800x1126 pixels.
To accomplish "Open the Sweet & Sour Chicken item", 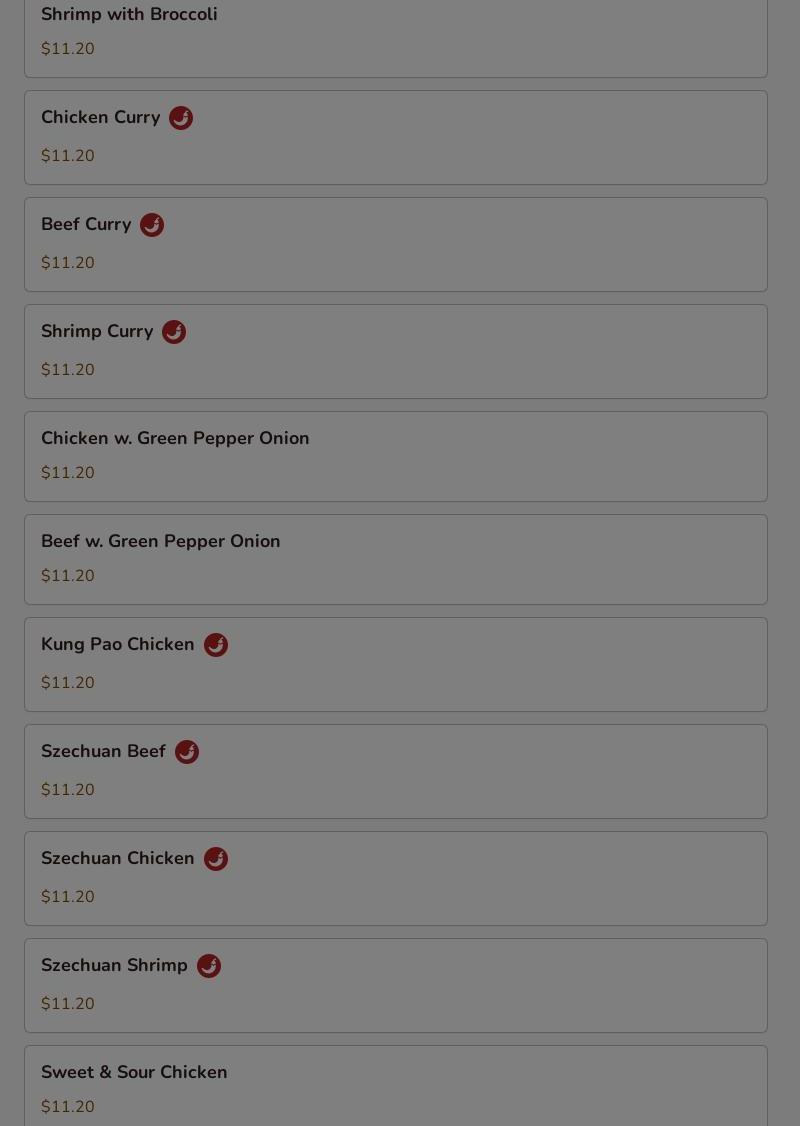I will (x=134, y=1072).
